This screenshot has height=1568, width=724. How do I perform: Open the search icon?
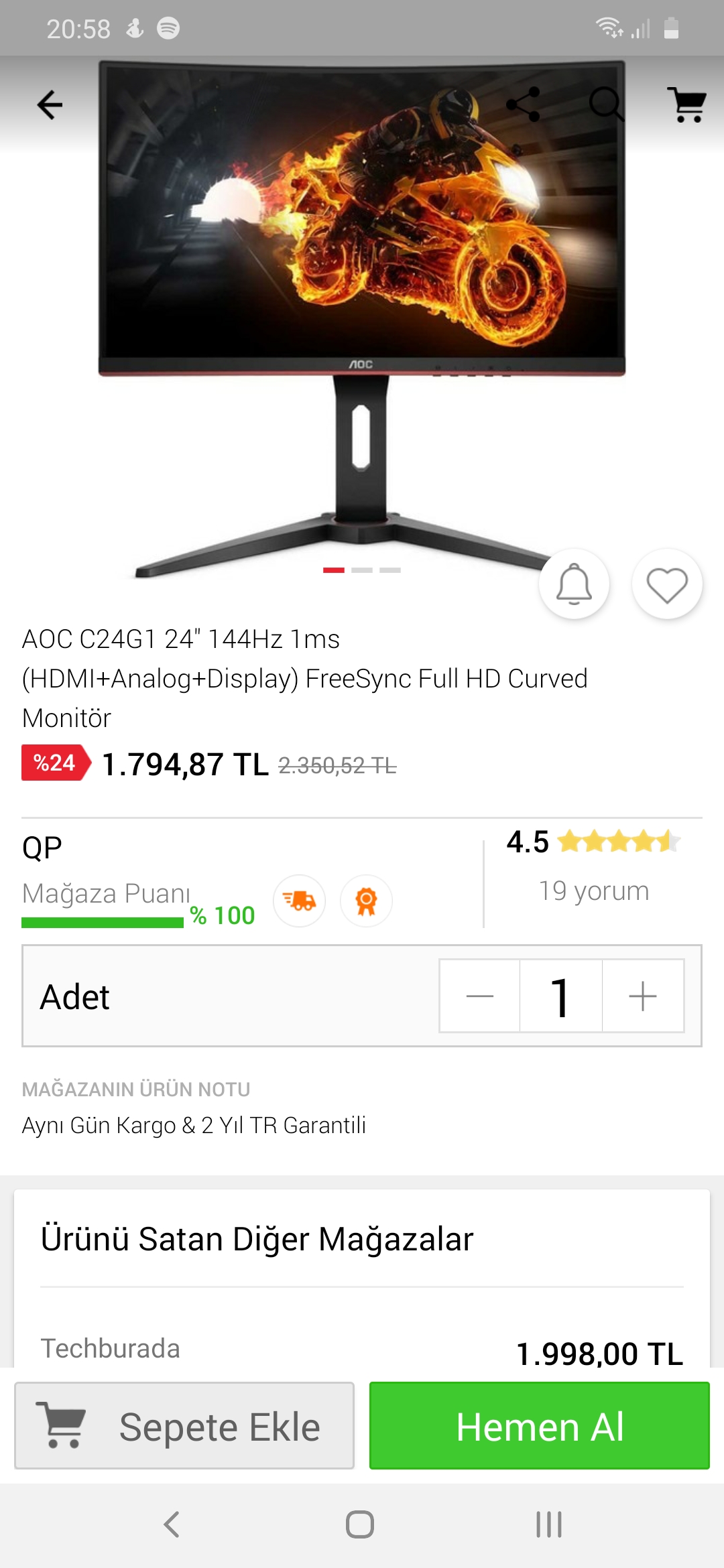coord(606,105)
